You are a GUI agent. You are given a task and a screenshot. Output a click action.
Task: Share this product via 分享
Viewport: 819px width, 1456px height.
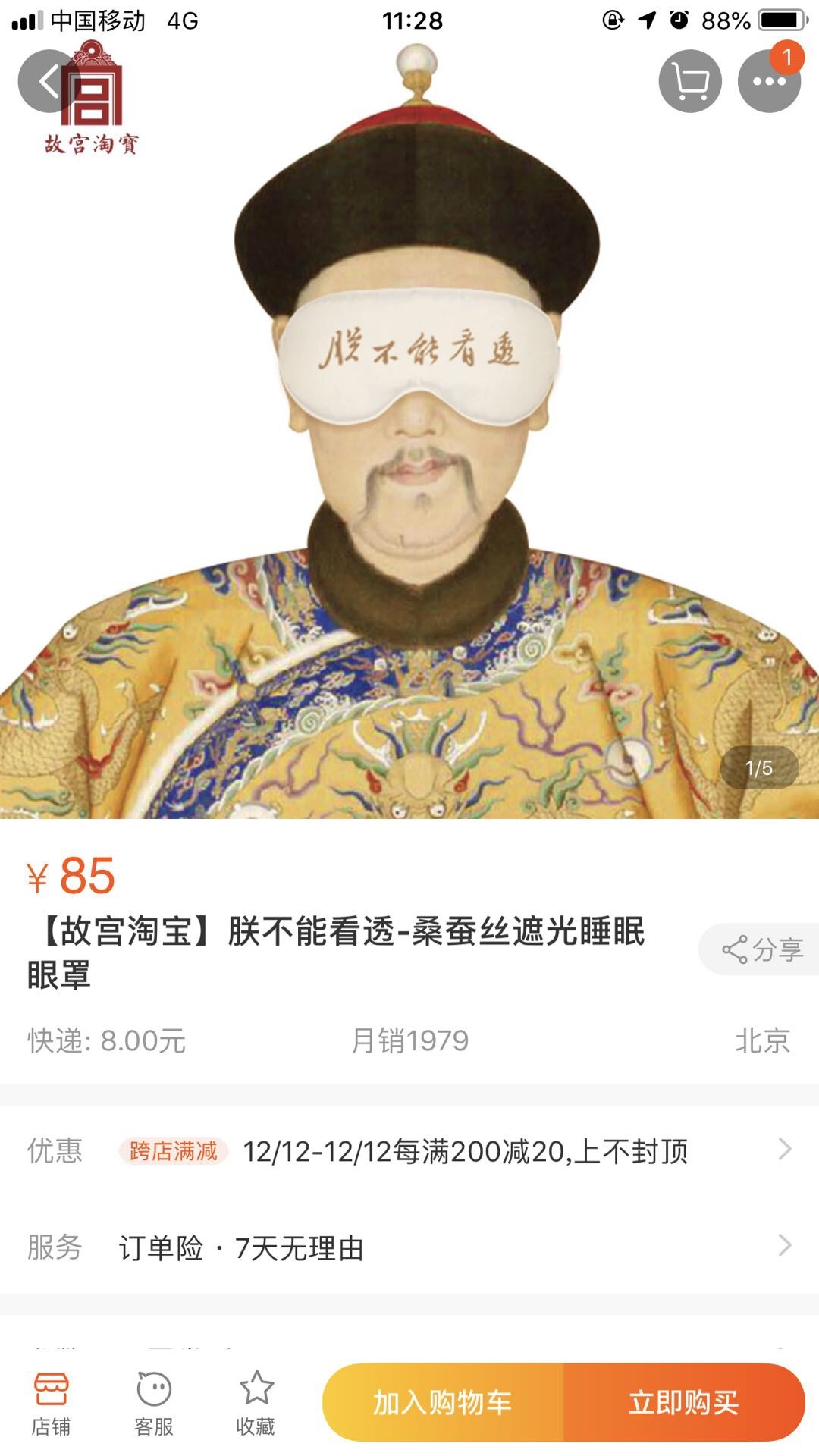[761, 949]
